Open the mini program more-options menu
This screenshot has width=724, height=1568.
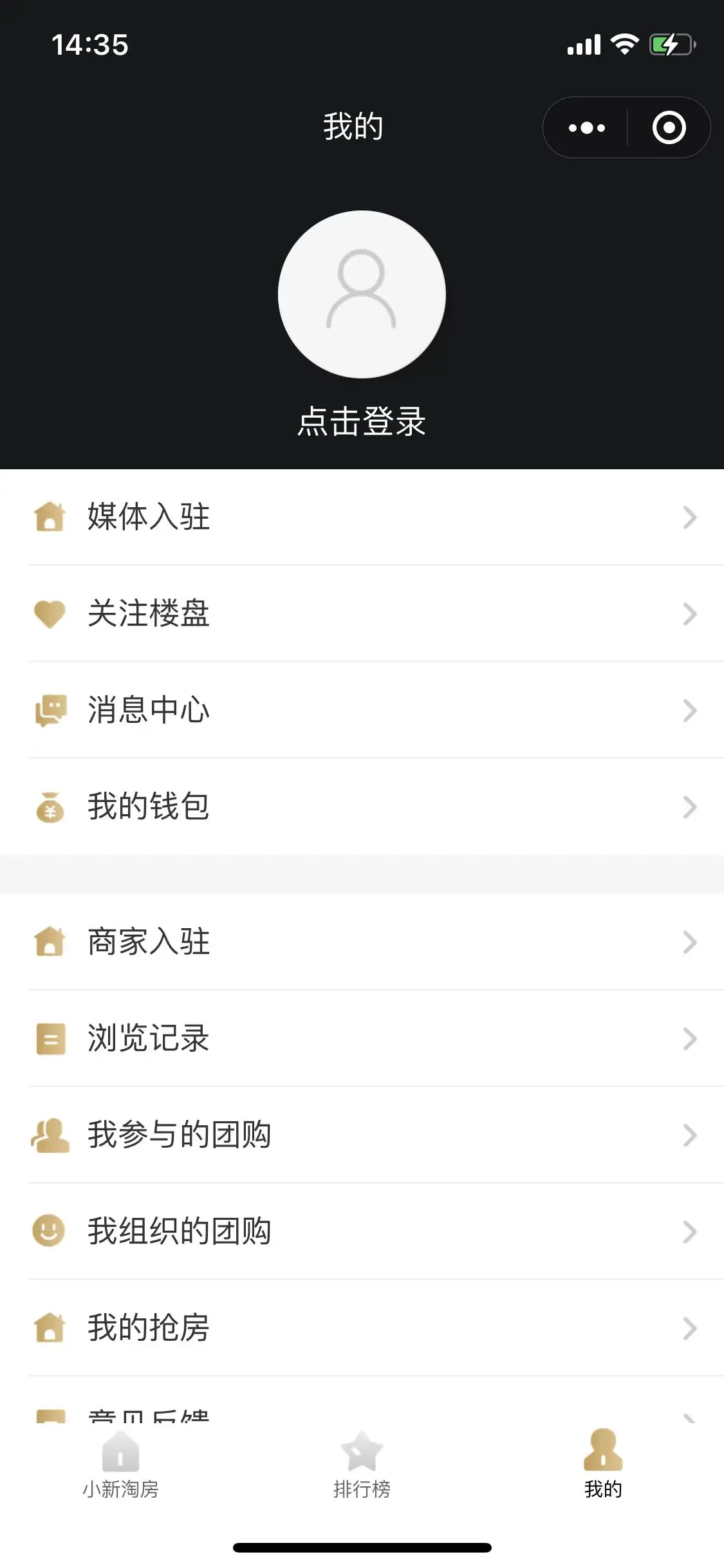(x=586, y=128)
